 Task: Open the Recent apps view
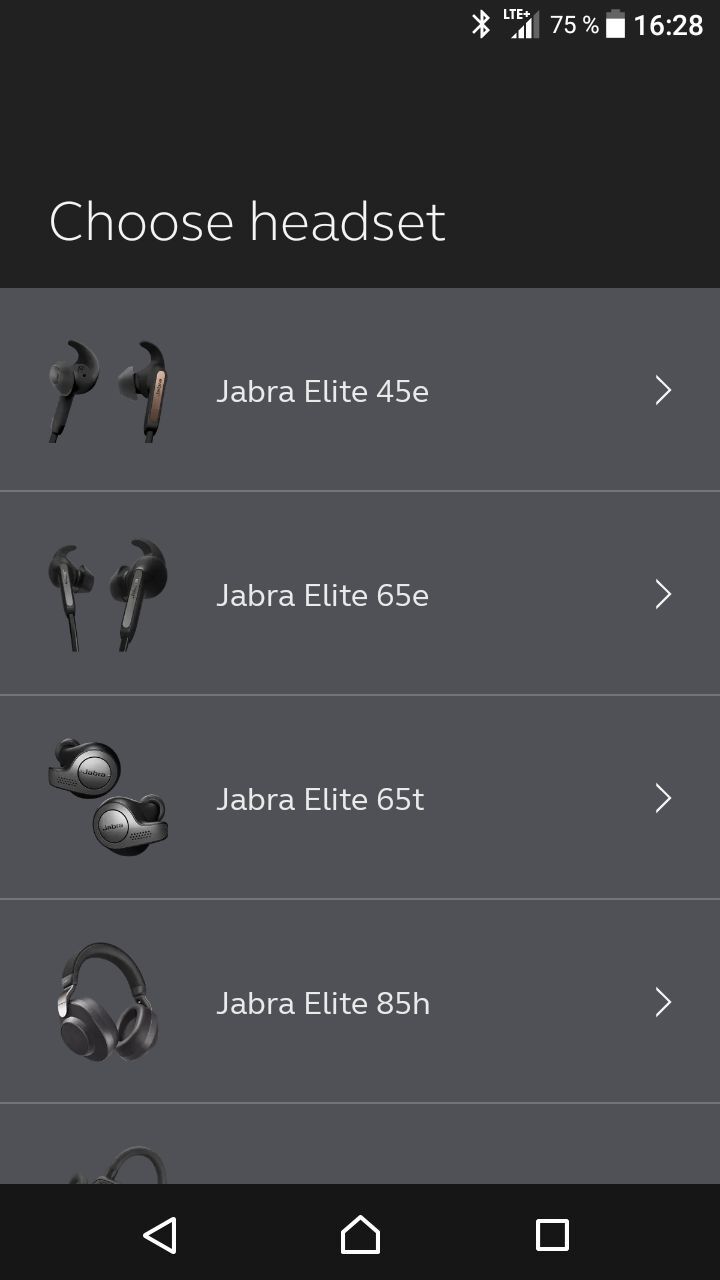(x=553, y=1236)
